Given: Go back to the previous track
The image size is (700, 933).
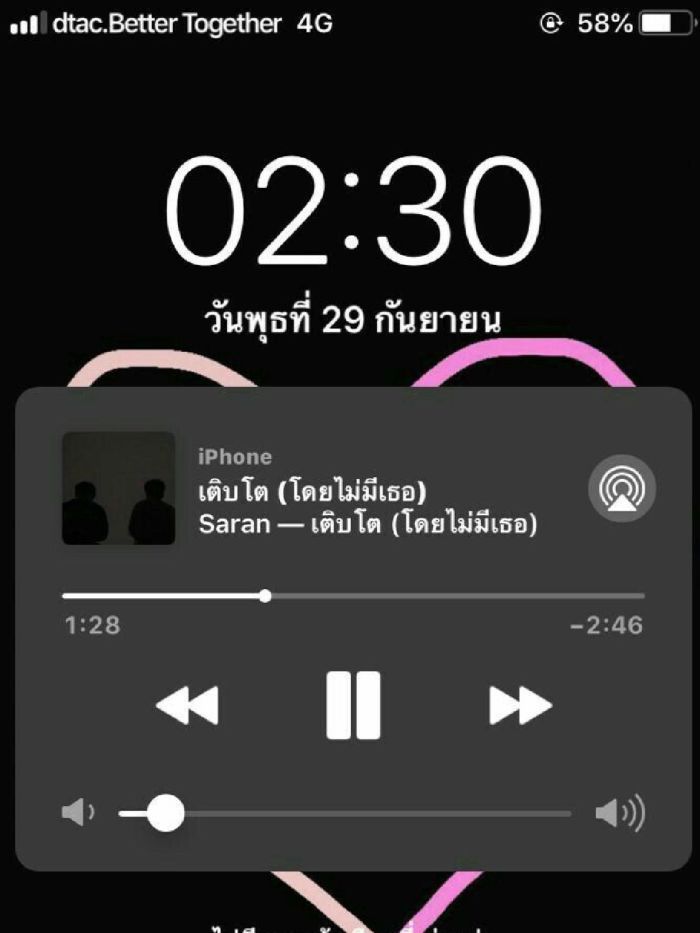Looking at the screenshot, I should [x=187, y=706].
